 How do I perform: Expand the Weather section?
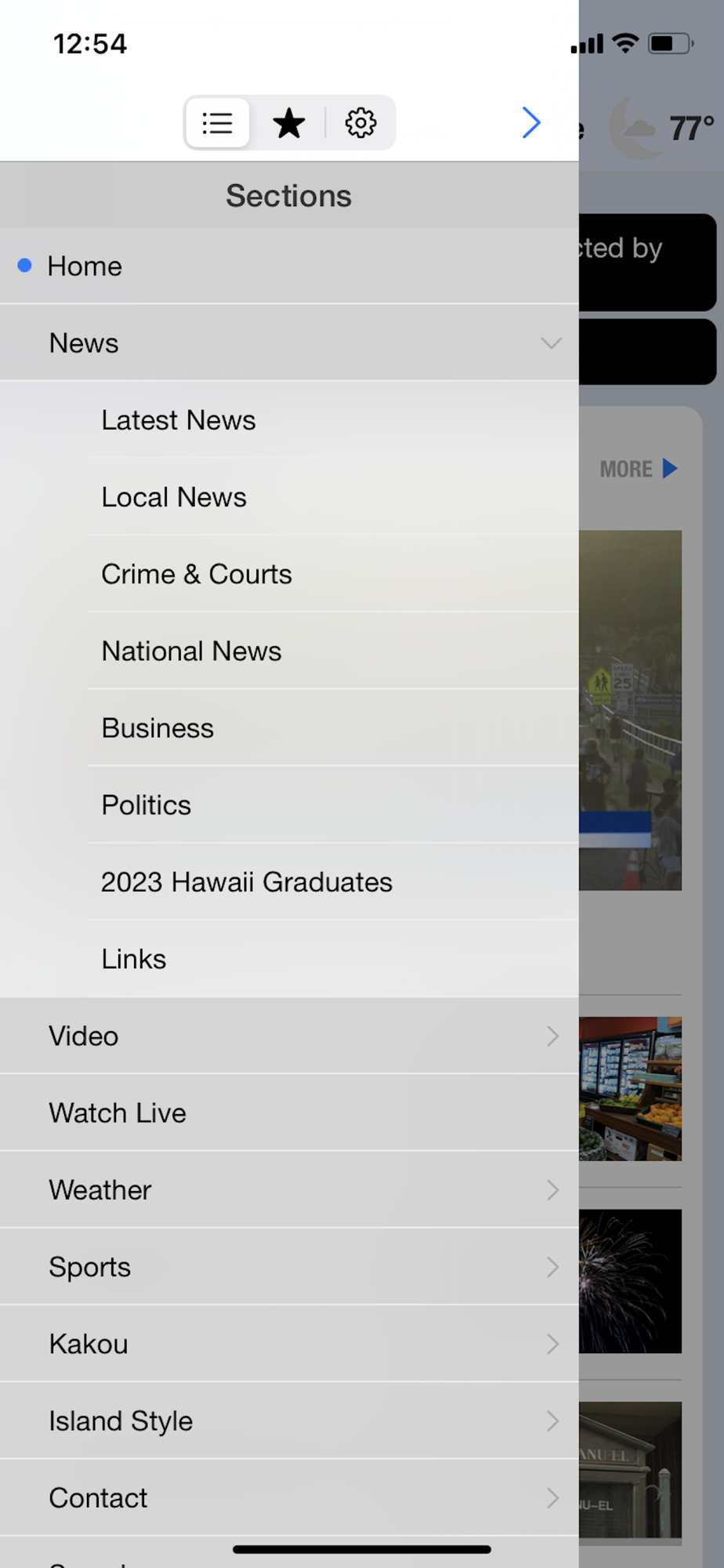point(289,1190)
